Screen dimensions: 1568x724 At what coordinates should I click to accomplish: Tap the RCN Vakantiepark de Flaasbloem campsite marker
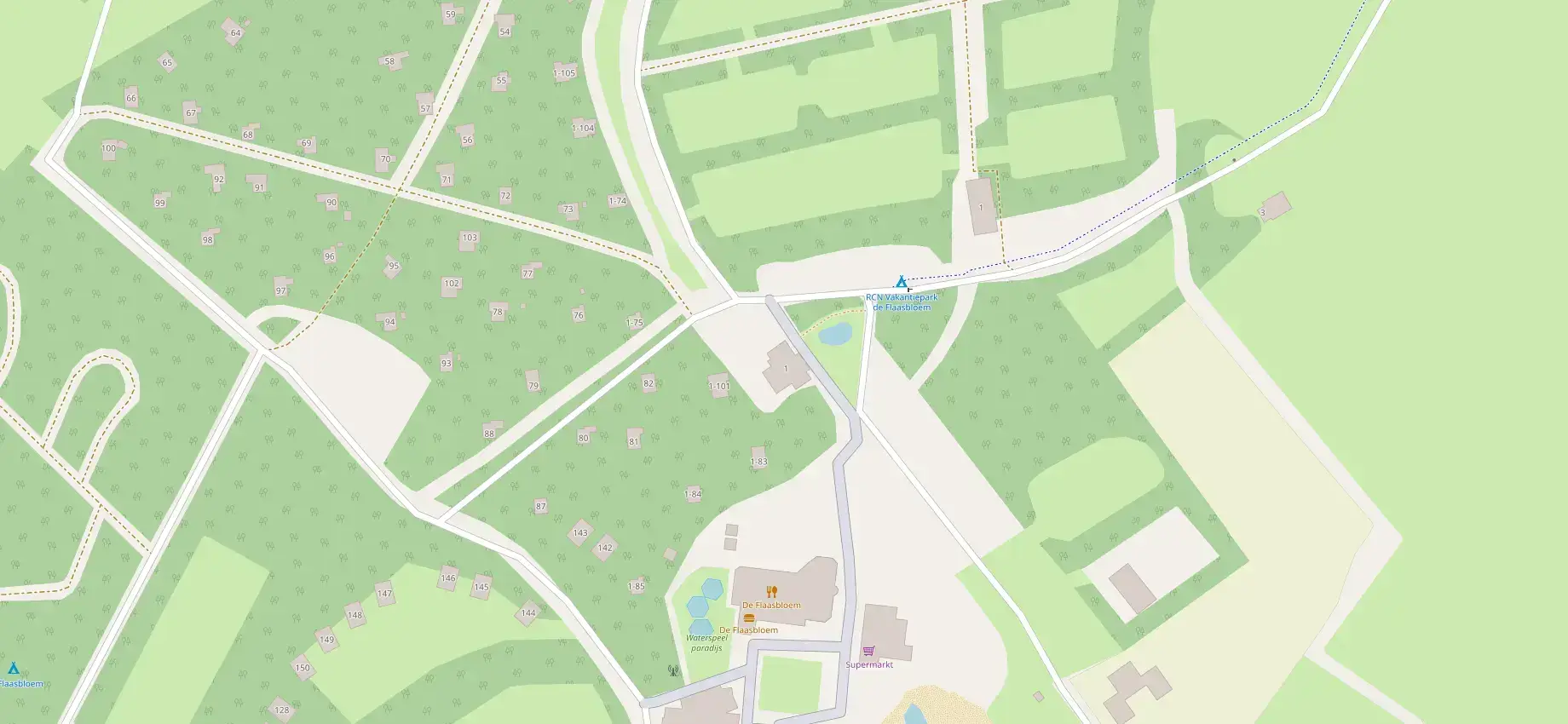(x=901, y=282)
